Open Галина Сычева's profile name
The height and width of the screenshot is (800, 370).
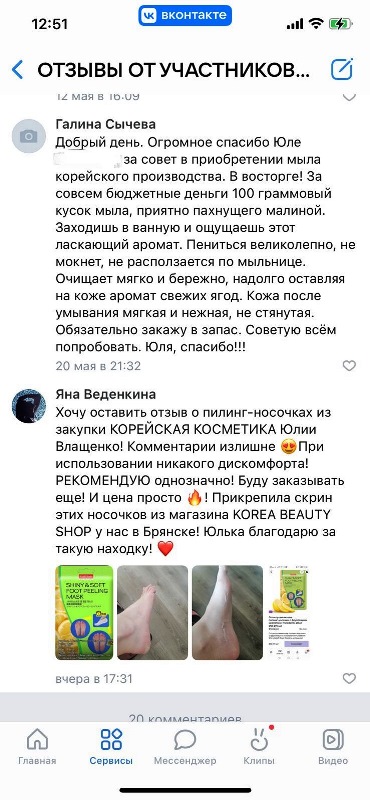coord(106,124)
